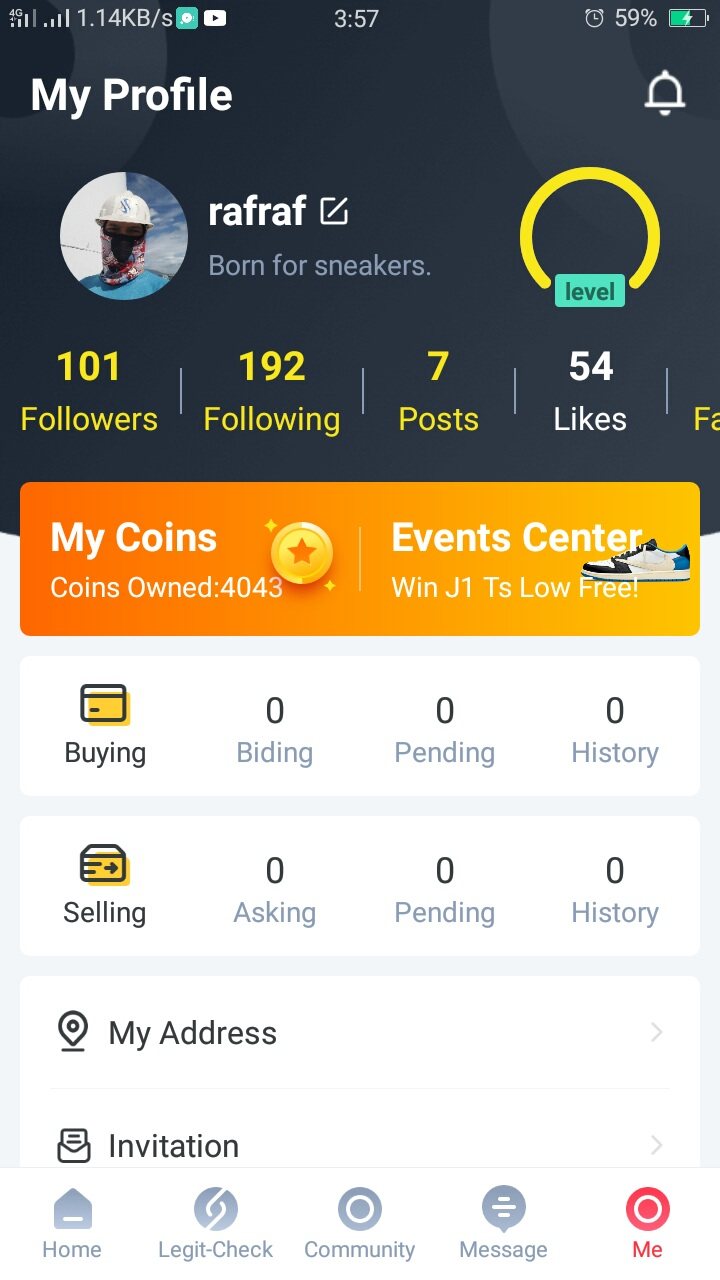Image resolution: width=720 pixels, height=1280 pixels.
Task: View my 54 Likes
Action: click(590, 392)
